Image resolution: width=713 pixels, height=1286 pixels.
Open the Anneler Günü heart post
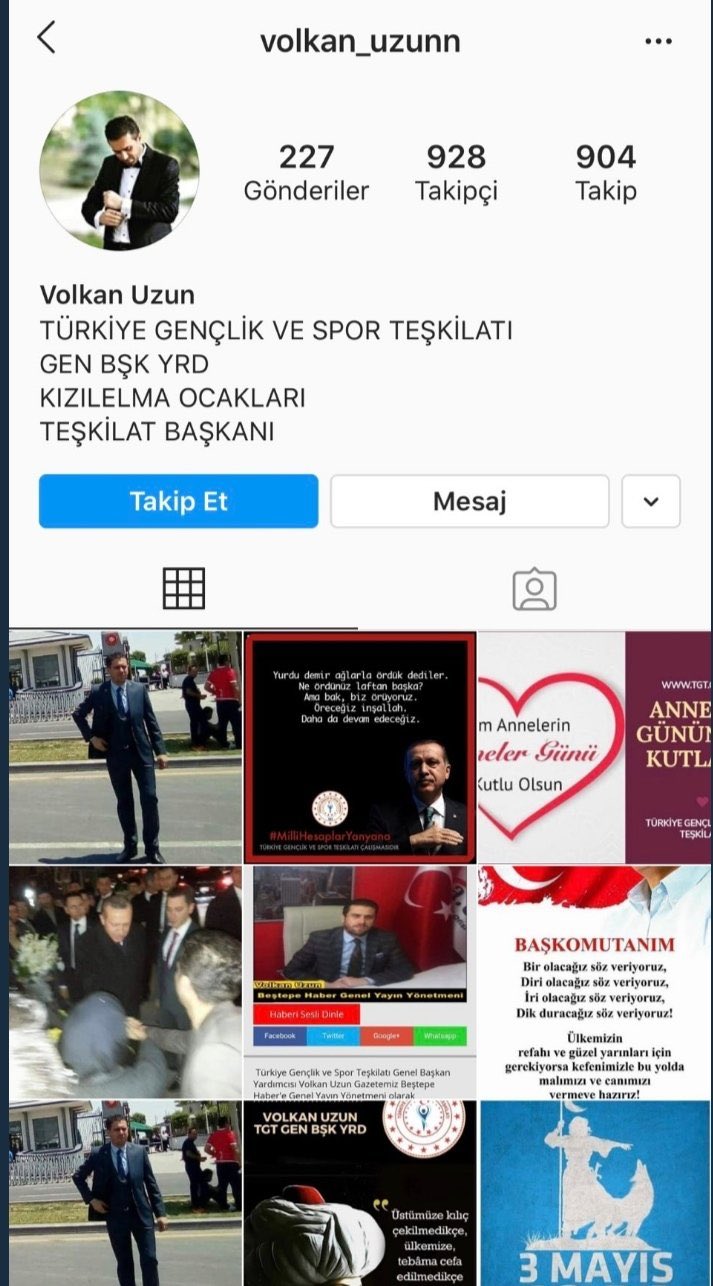click(594, 747)
